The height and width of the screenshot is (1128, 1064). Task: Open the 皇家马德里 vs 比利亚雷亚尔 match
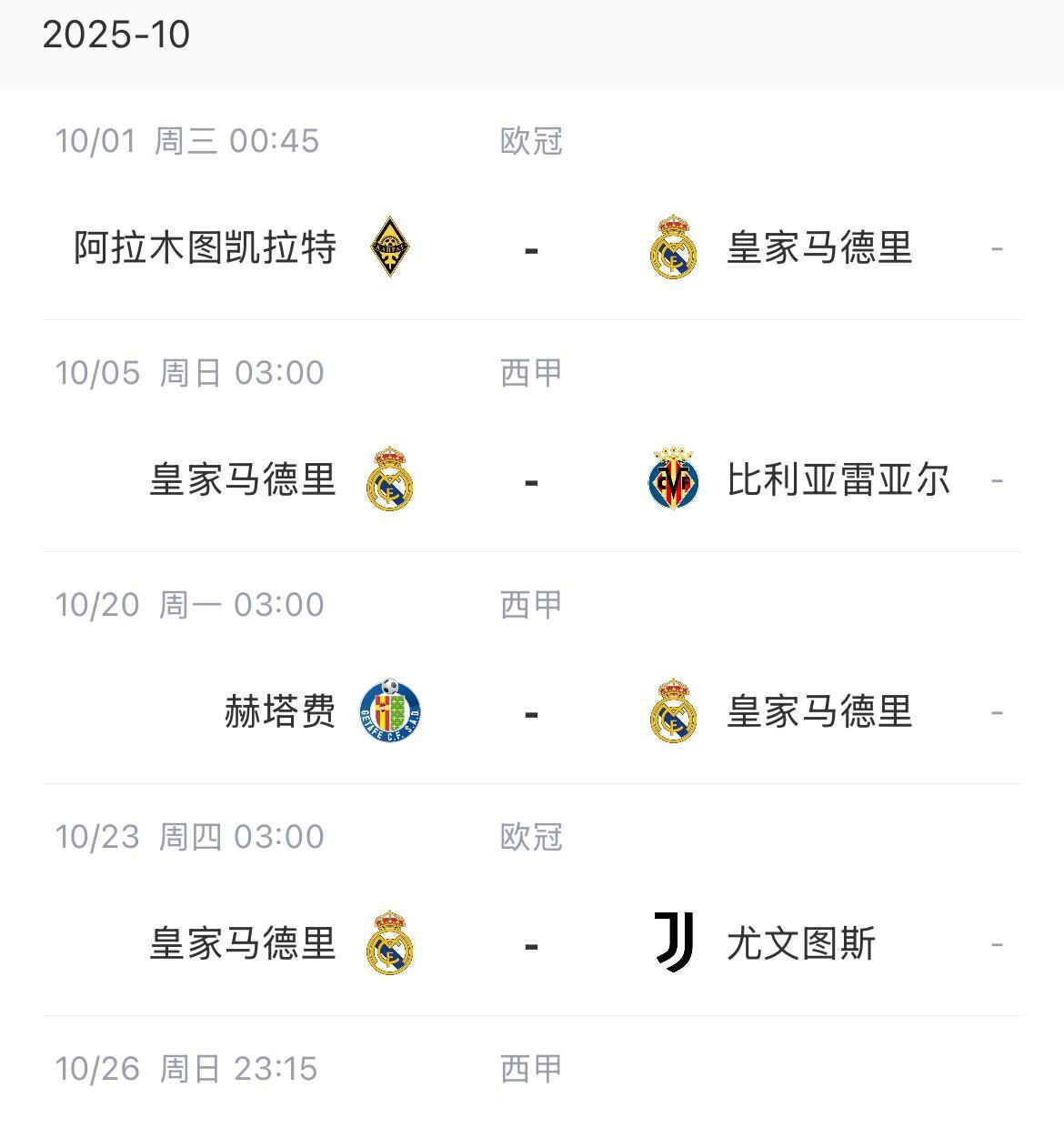coord(532,437)
